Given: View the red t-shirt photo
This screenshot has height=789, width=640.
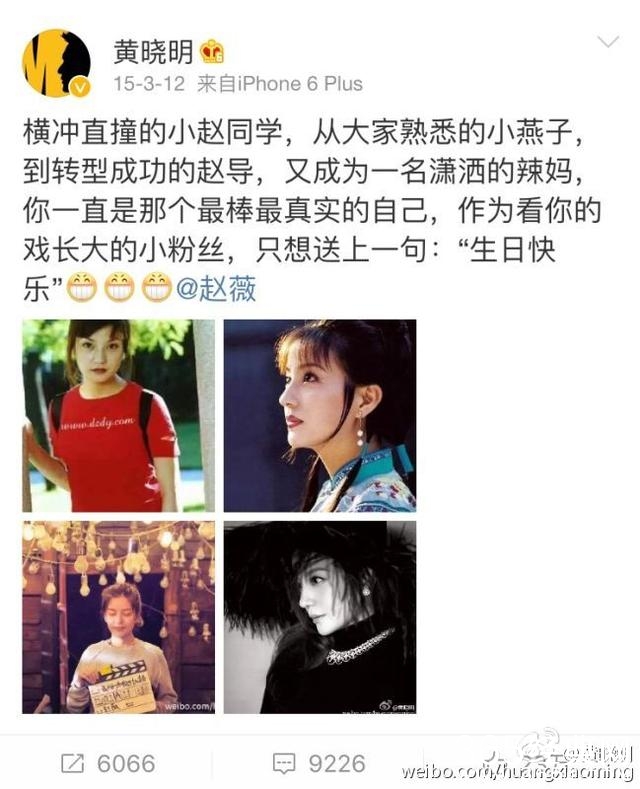Looking at the screenshot, I should click(x=118, y=415).
